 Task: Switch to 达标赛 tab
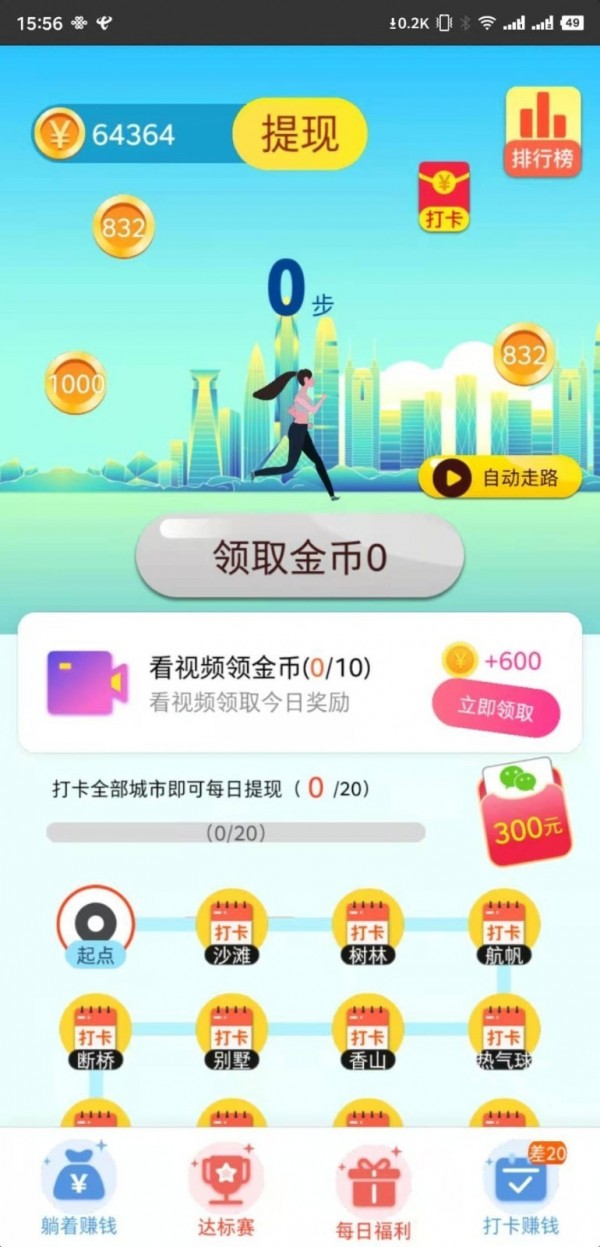tap(225, 1190)
